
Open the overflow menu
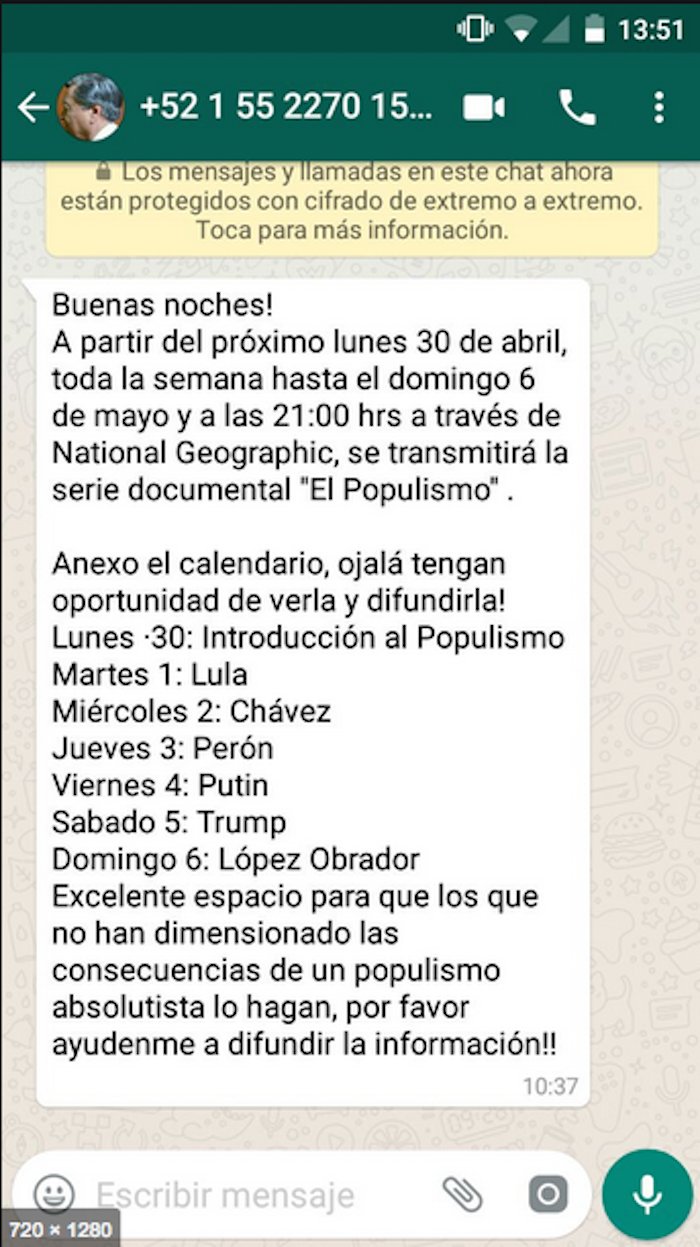[x=658, y=108]
